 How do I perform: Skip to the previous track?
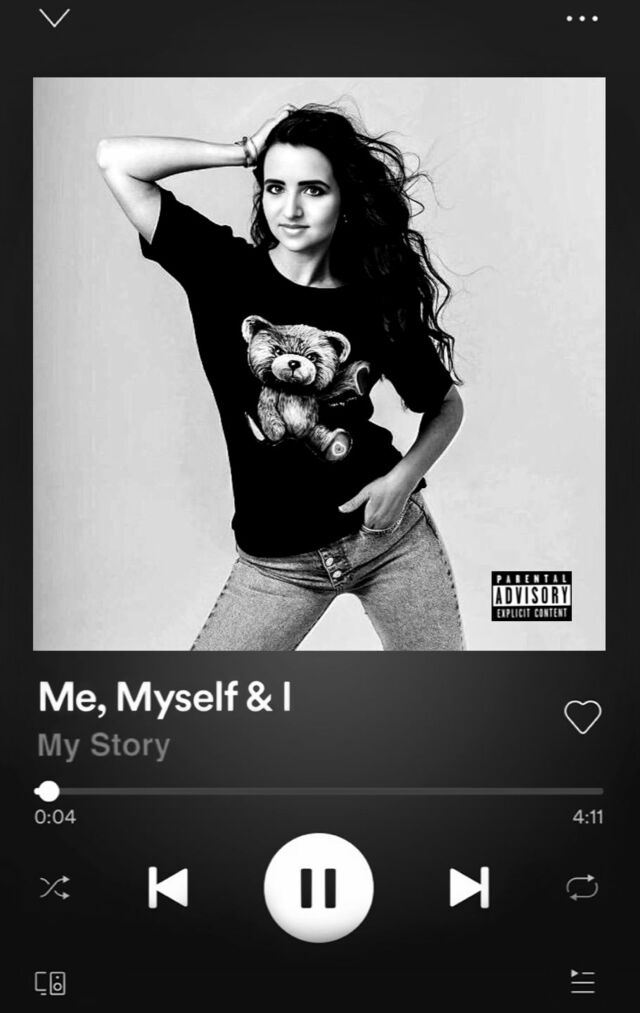[x=168, y=887]
